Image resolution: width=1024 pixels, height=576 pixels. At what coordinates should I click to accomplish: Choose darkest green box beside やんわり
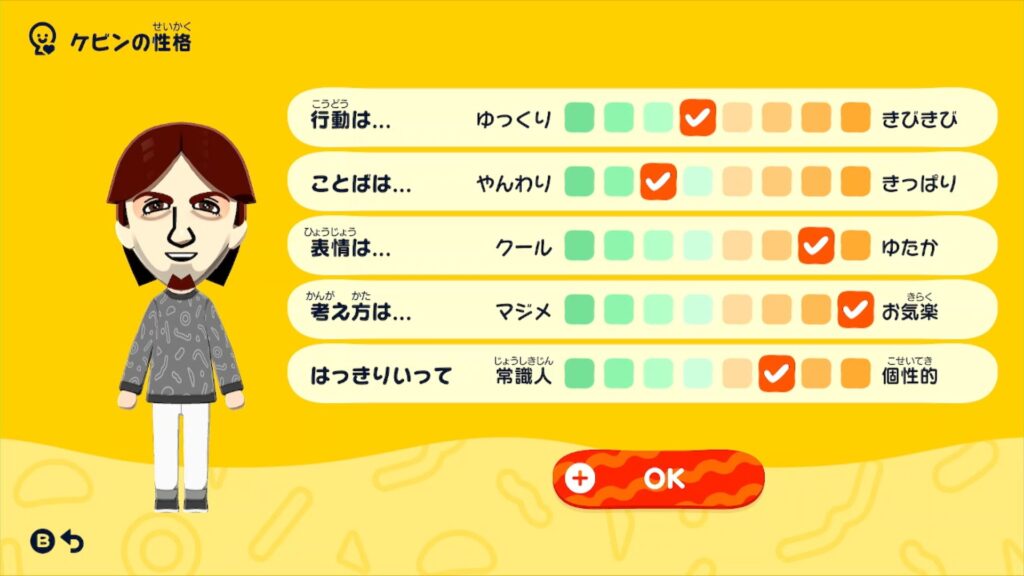(579, 182)
